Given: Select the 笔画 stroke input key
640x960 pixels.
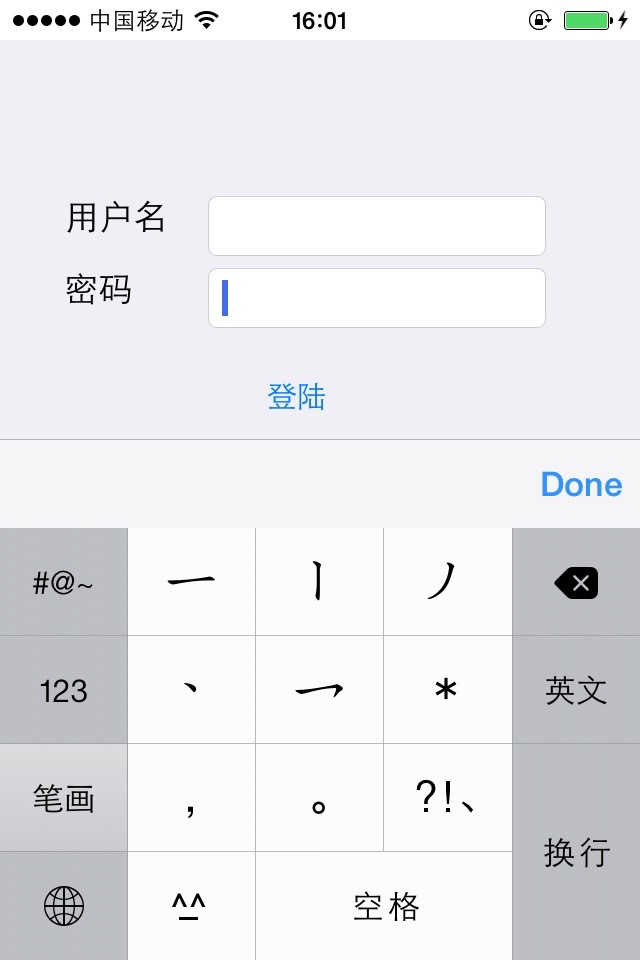Looking at the screenshot, I should 64,798.
